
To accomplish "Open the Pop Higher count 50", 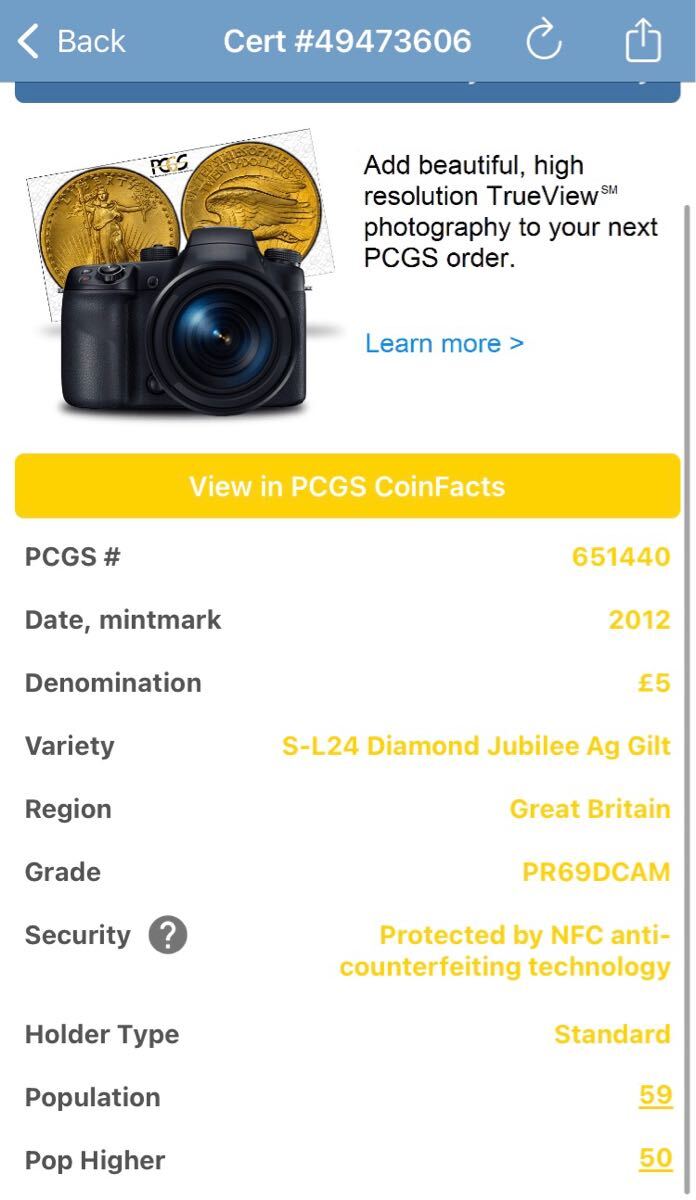I will click(x=655, y=1159).
